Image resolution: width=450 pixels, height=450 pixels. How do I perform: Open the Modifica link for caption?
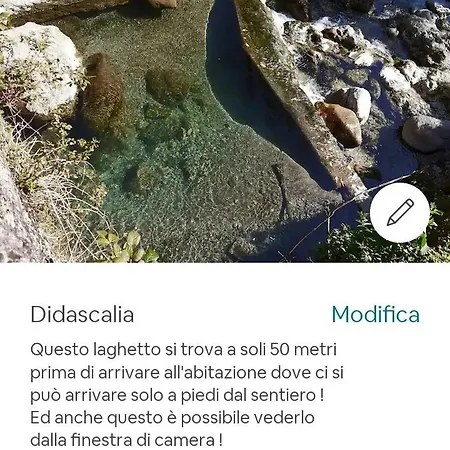[376, 314]
